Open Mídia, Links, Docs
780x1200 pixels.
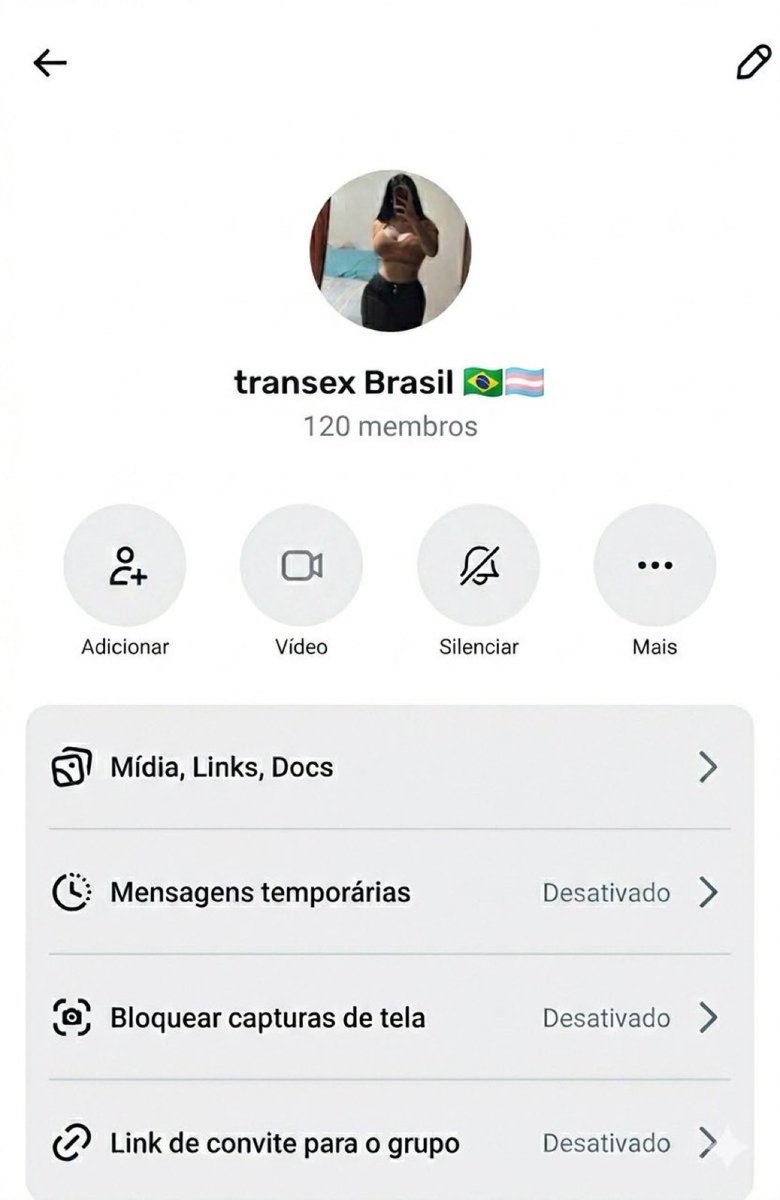(x=388, y=767)
